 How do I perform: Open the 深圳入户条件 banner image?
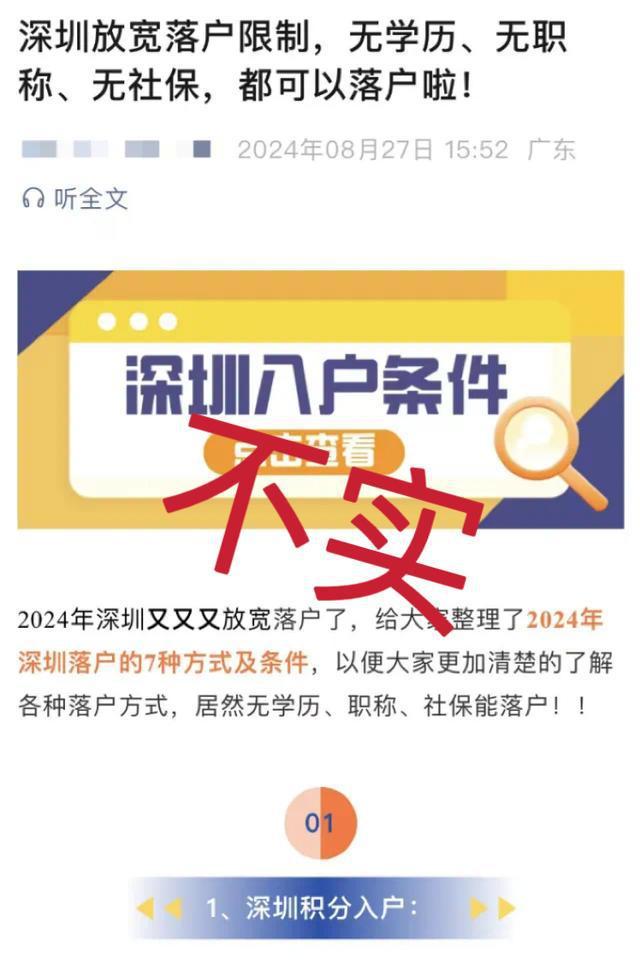[320, 400]
